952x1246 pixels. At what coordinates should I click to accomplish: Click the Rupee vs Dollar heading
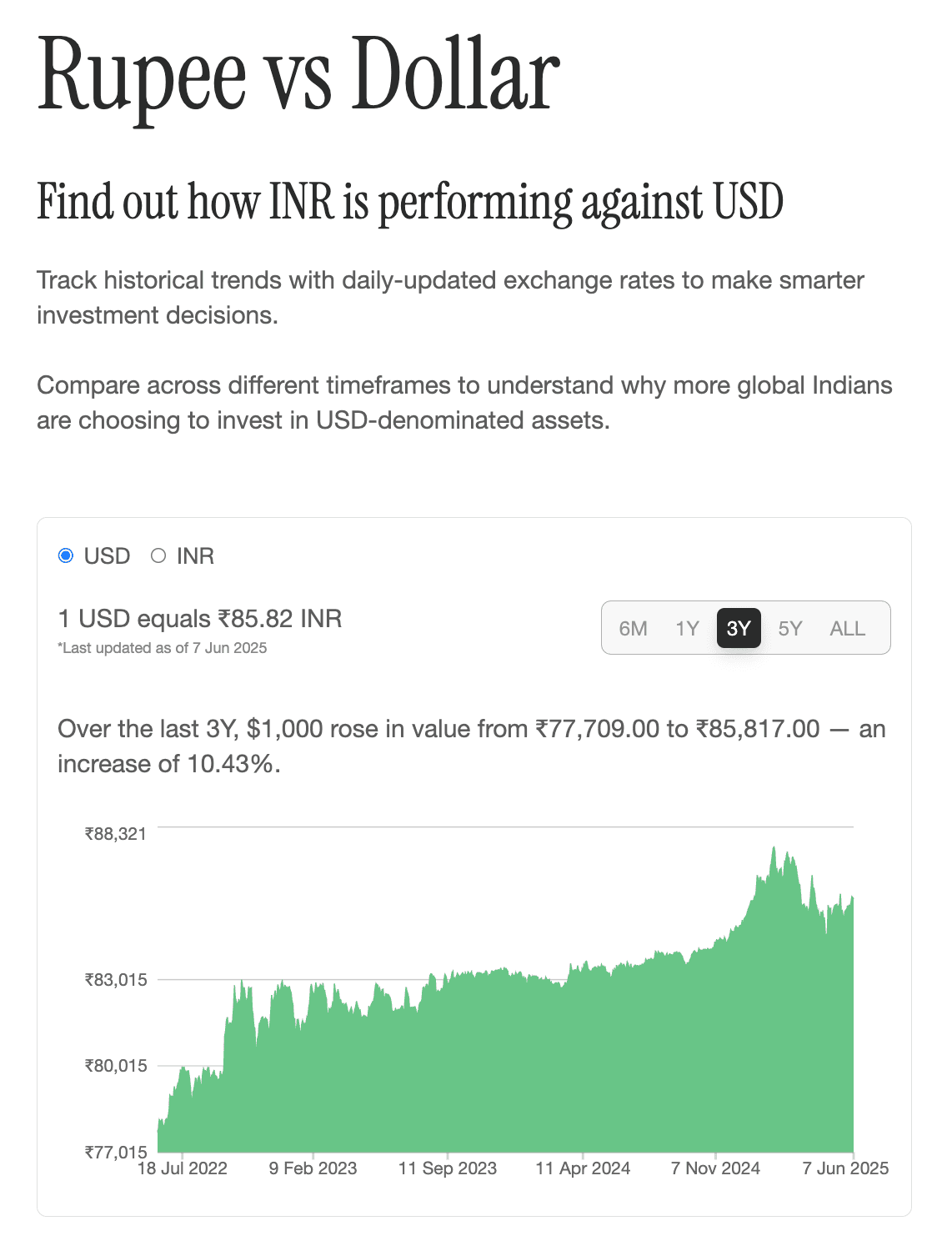297,76
